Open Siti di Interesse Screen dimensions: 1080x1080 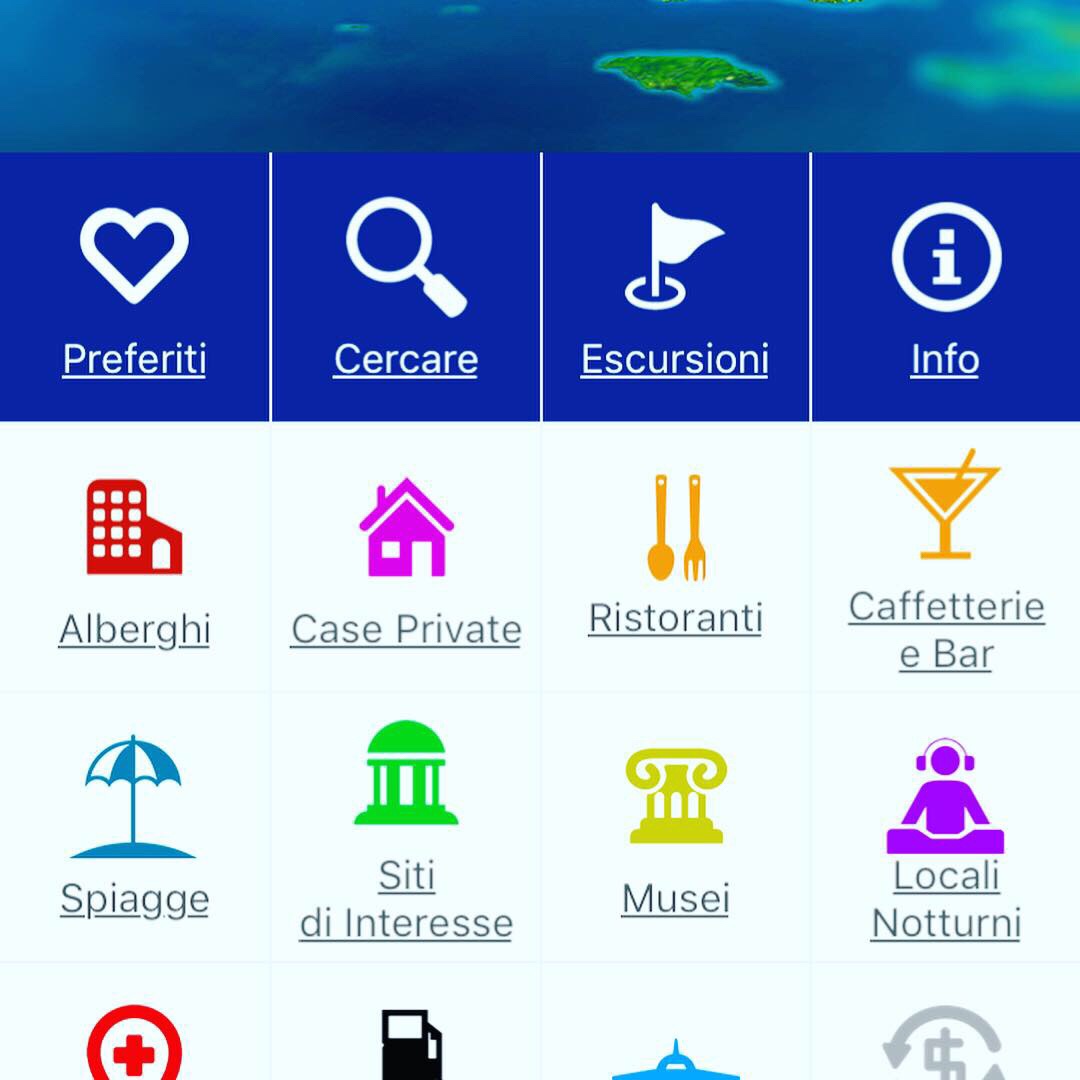(x=406, y=825)
